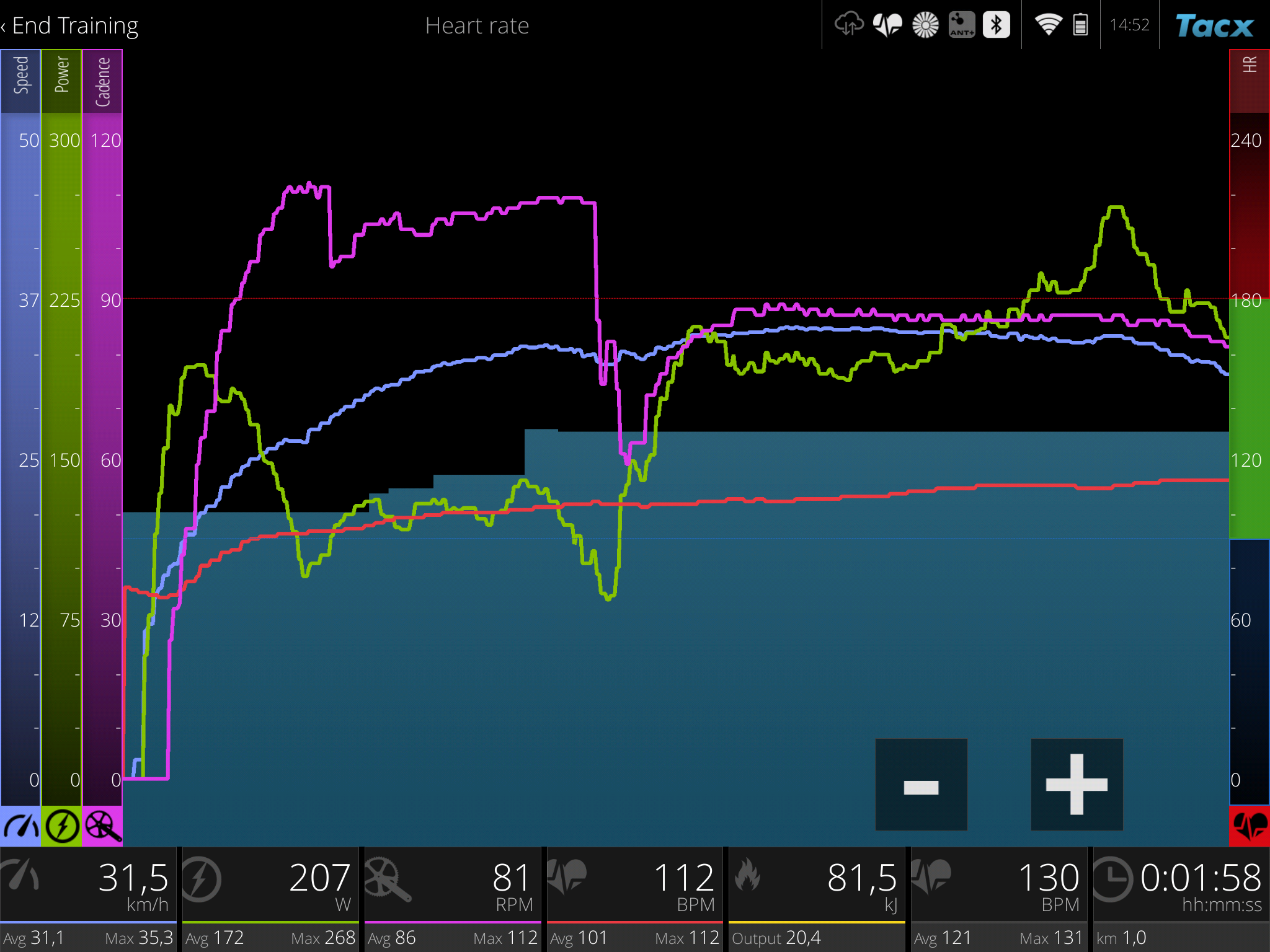
Task: Tap End Training to finish the session
Action: [x=69, y=25]
